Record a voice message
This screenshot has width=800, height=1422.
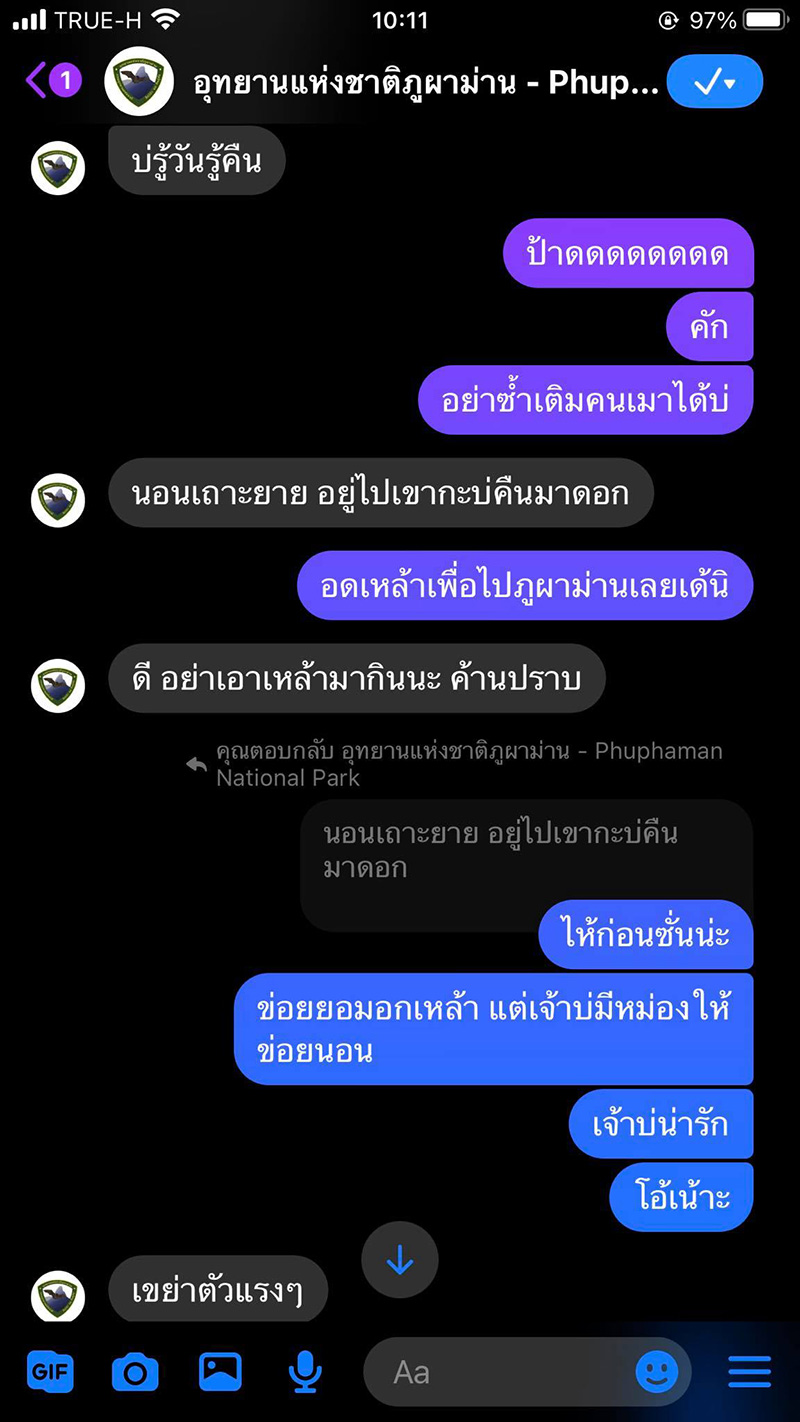305,1371
